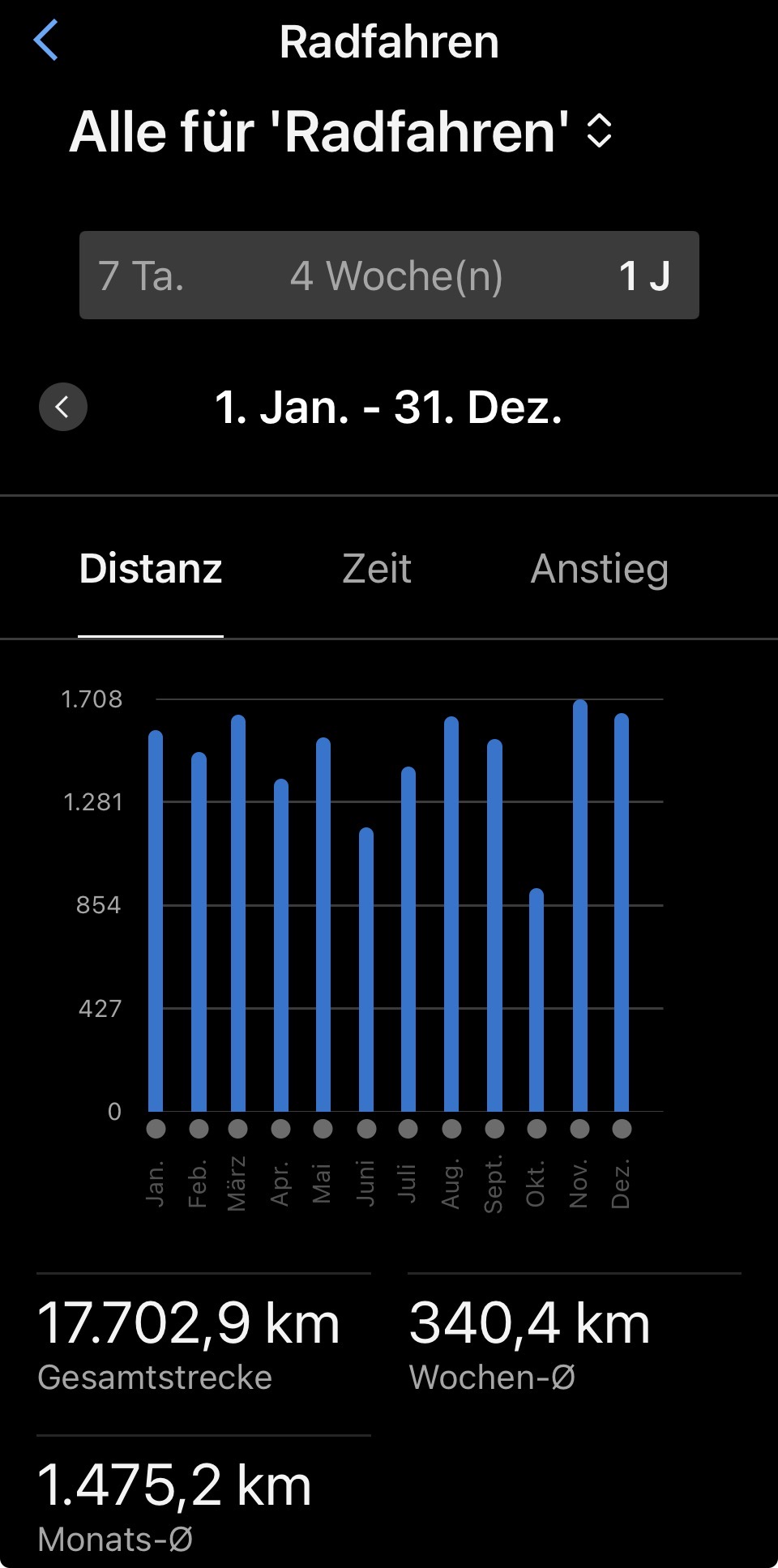
Task: Switch to the Zeit tab
Action: 377,569
